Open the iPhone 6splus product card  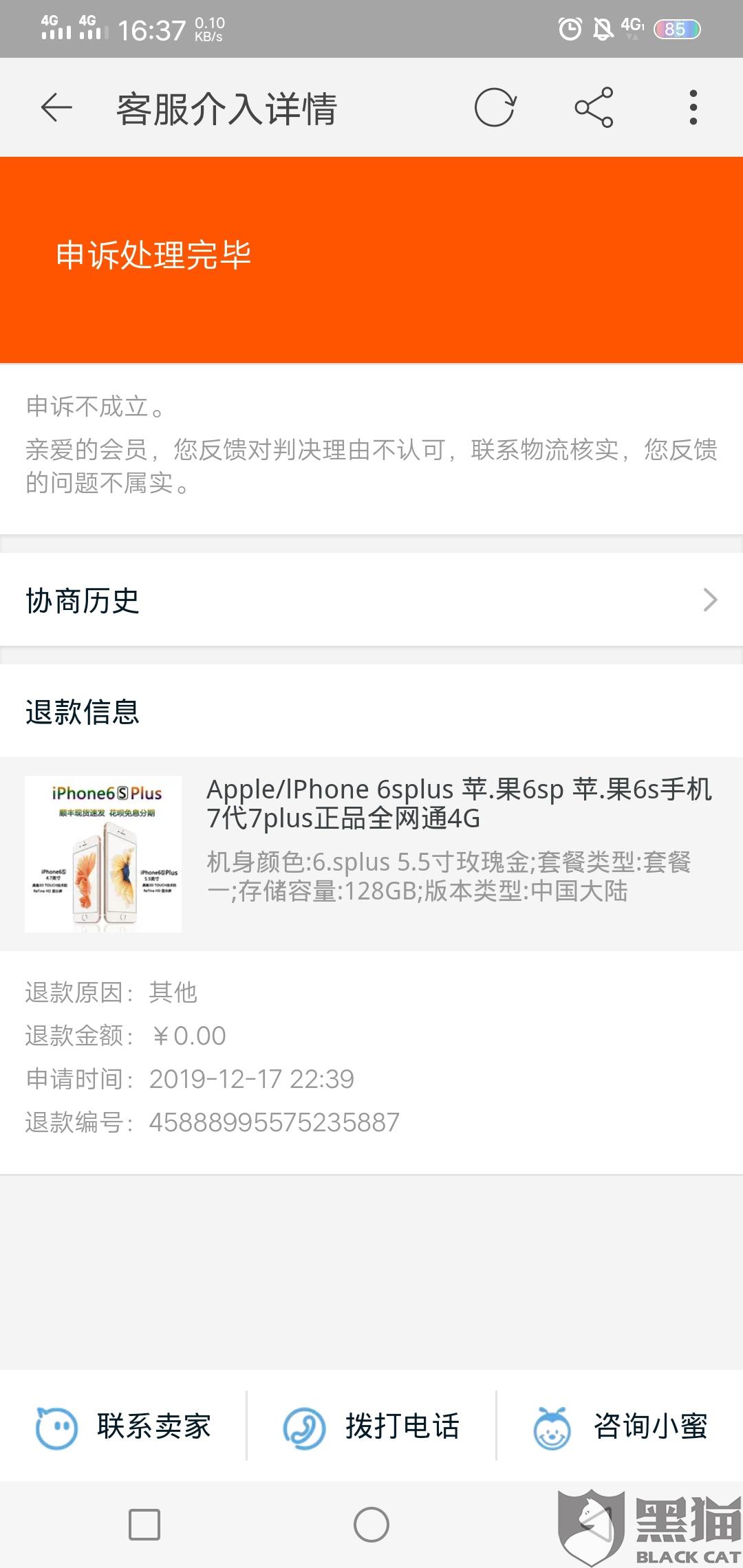pos(371,854)
